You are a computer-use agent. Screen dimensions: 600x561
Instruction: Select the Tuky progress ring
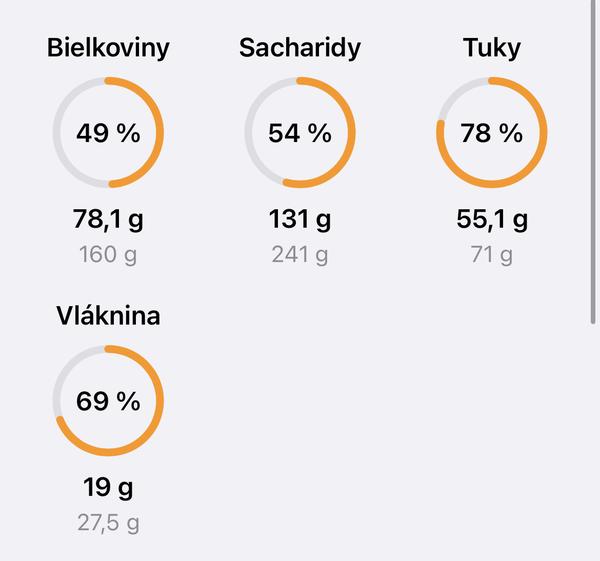point(492,134)
